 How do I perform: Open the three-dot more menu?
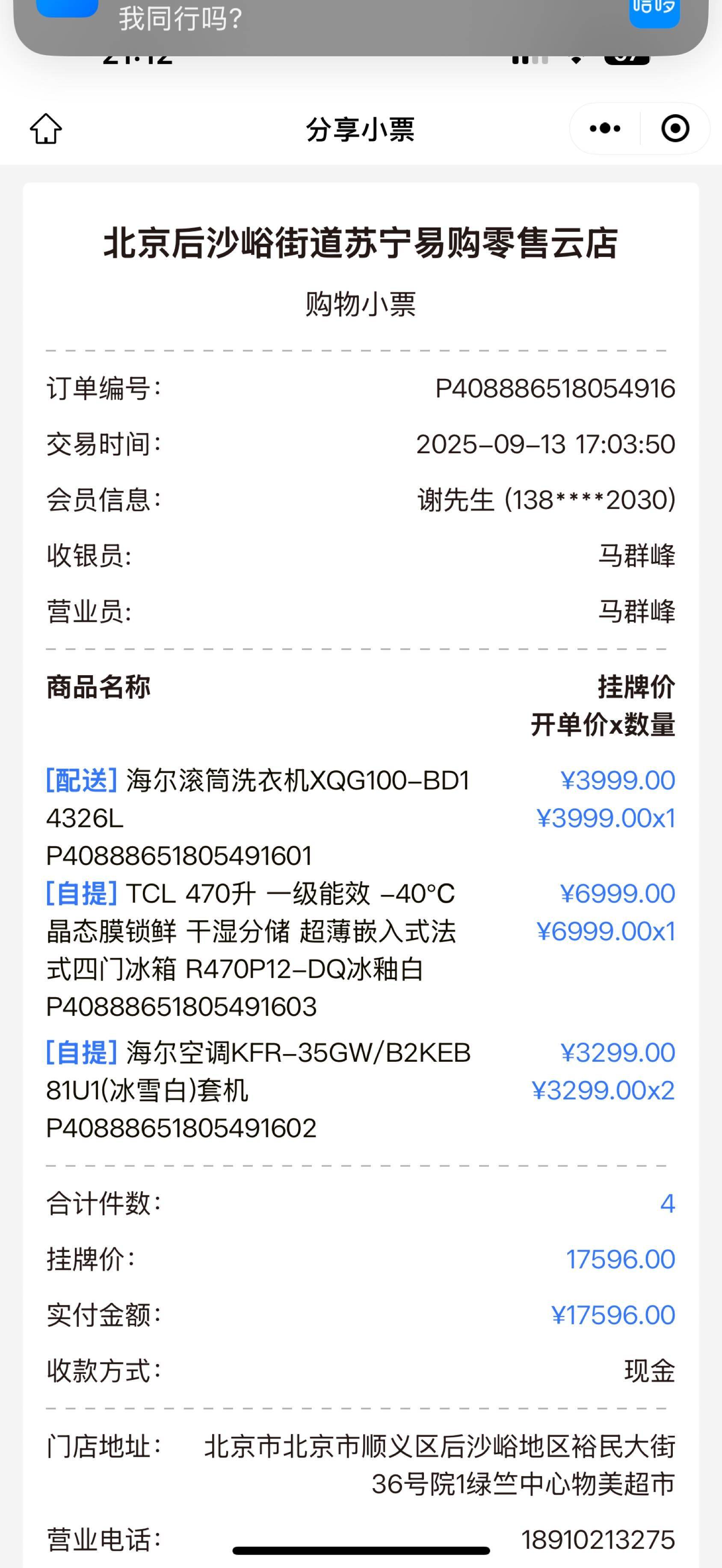point(604,128)
